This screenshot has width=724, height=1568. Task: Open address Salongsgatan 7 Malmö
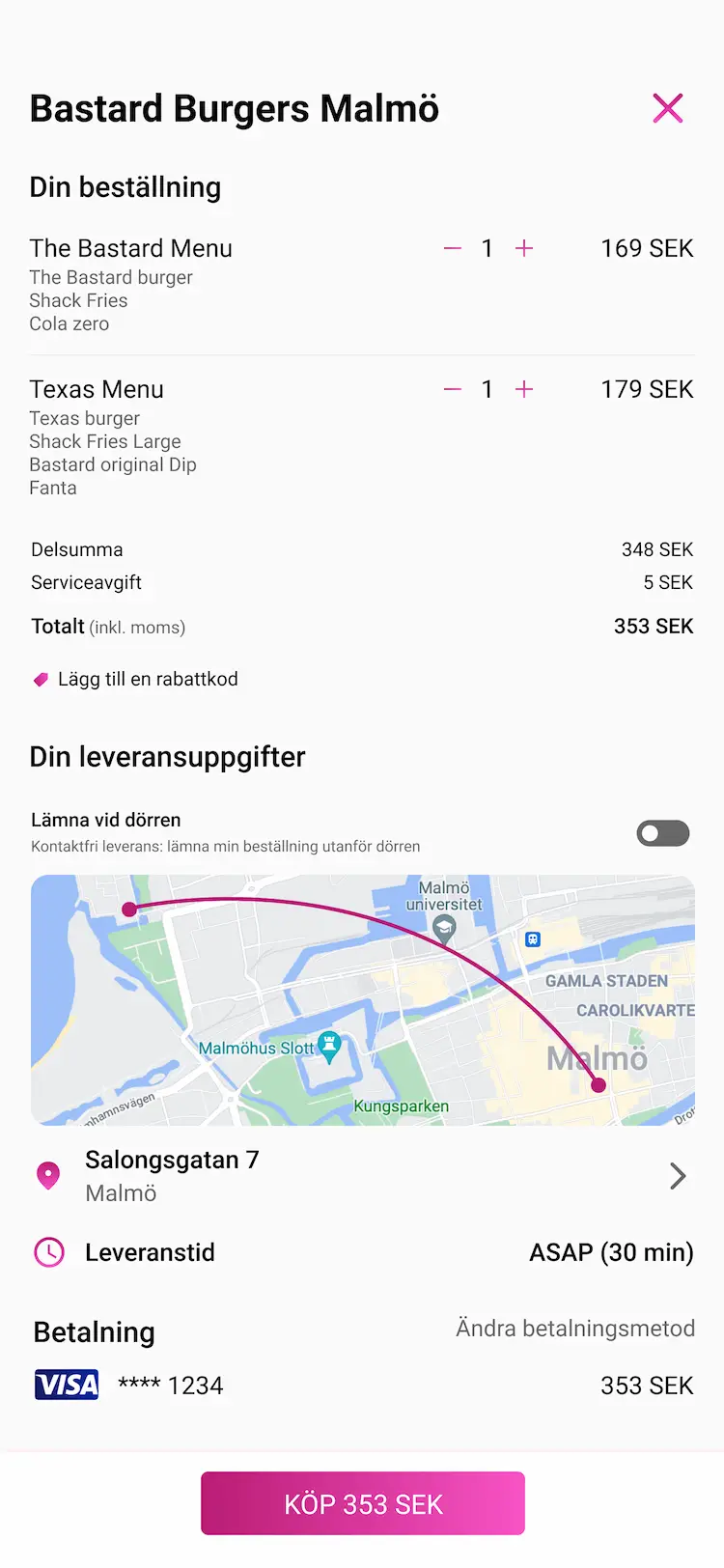pyautogui.click(x=362, y=1176)
